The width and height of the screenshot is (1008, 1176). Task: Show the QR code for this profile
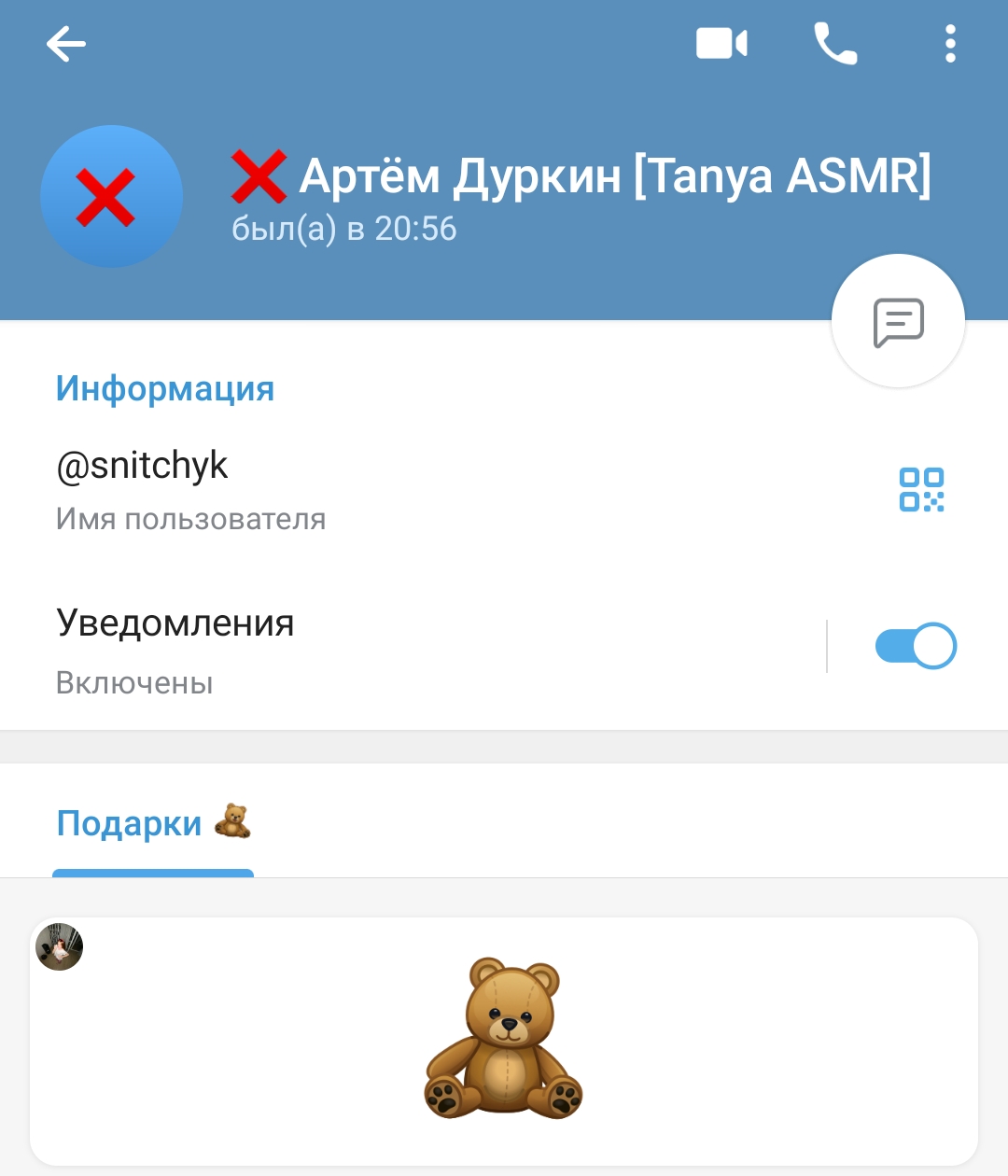coord(921,490)
